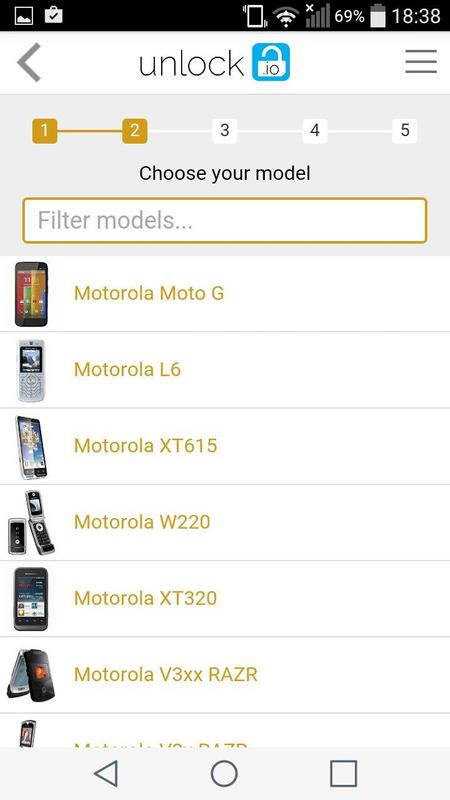Tap the Filter models field

224,220
